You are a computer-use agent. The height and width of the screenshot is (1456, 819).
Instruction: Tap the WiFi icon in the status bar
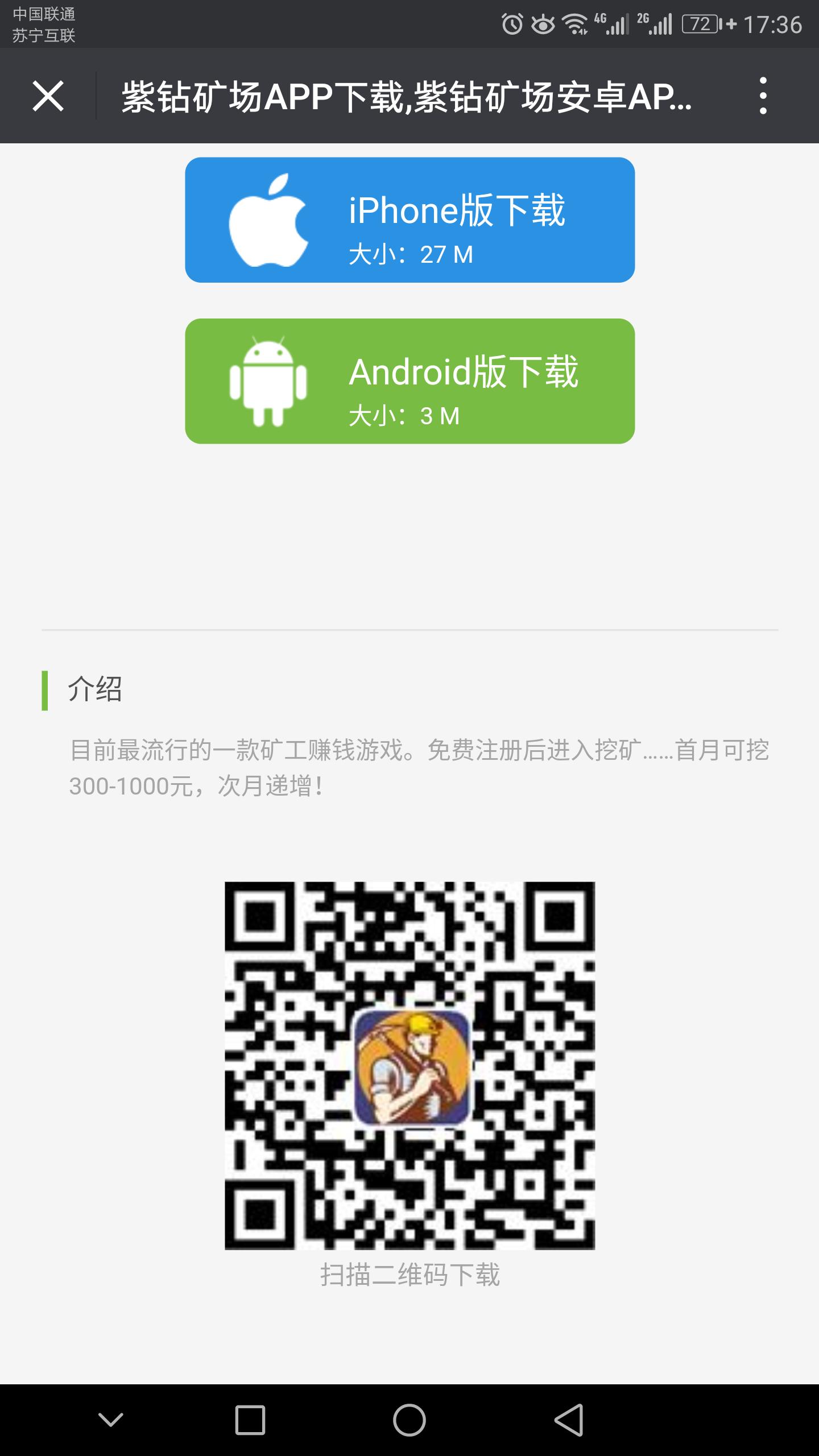tap(574, 24)
